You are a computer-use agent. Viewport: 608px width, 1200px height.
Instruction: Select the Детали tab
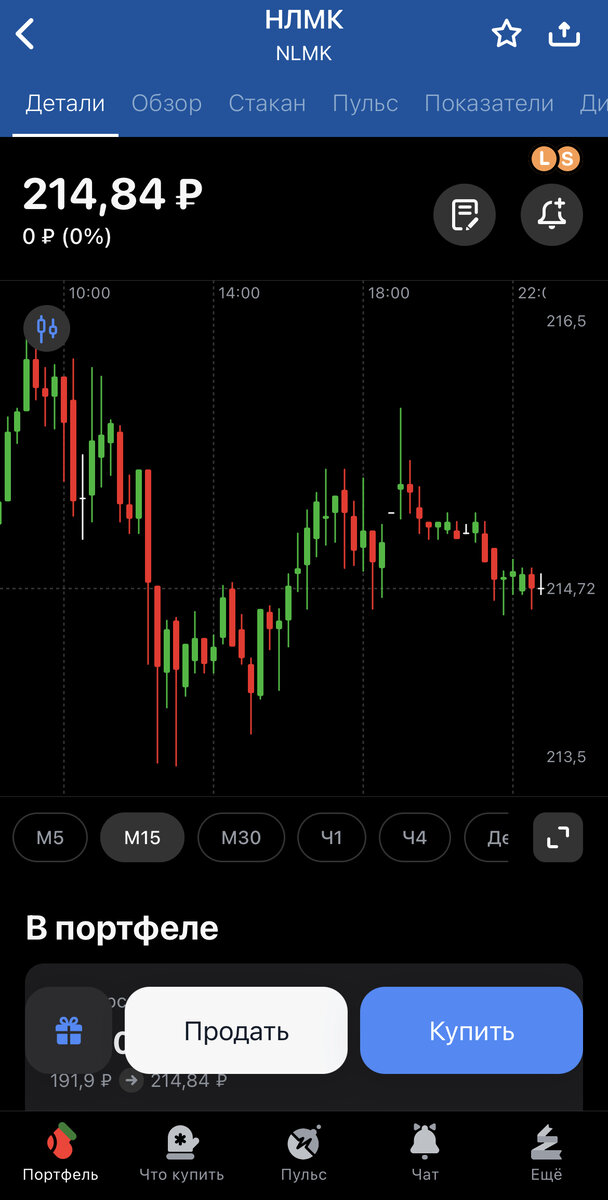coord(65,103)
